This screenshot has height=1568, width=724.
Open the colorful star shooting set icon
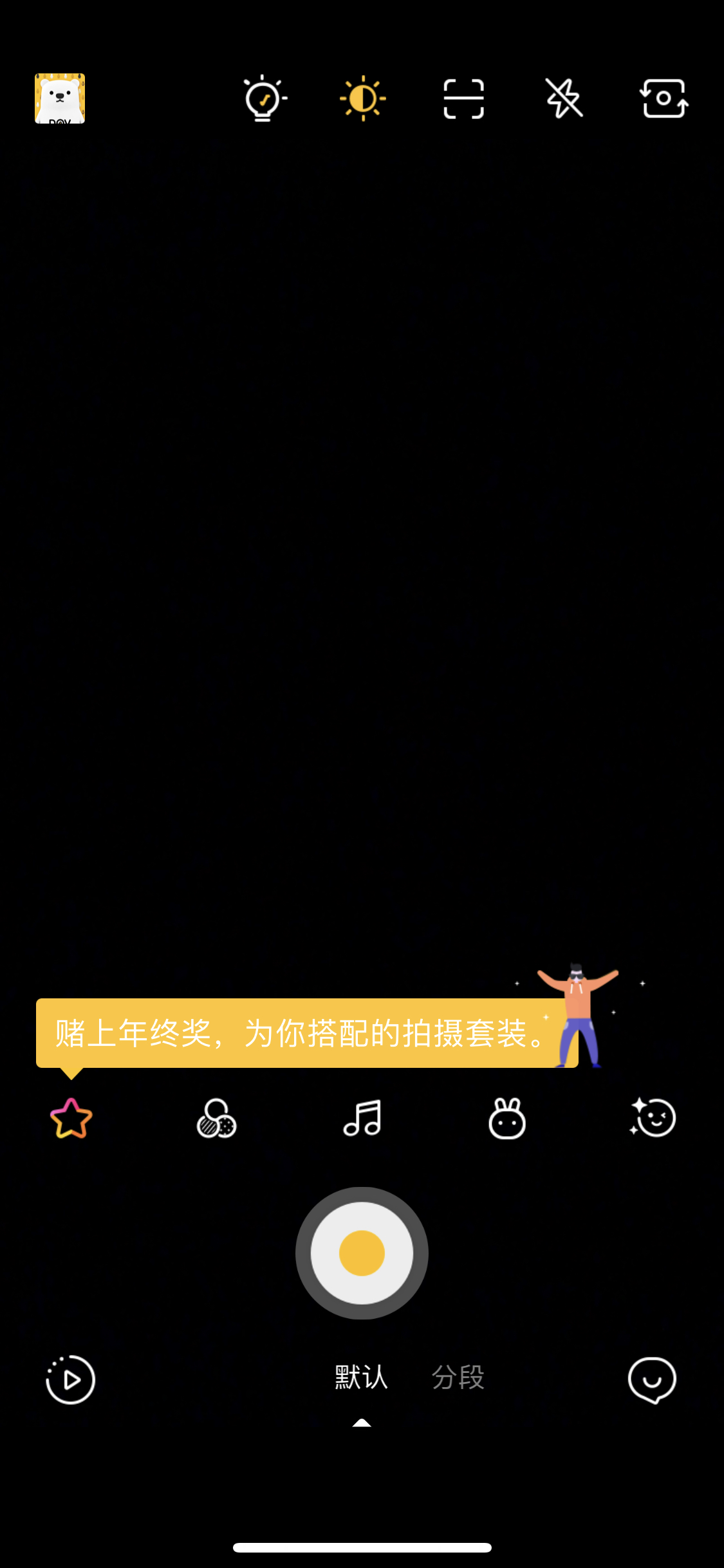tap(71, 1119)
